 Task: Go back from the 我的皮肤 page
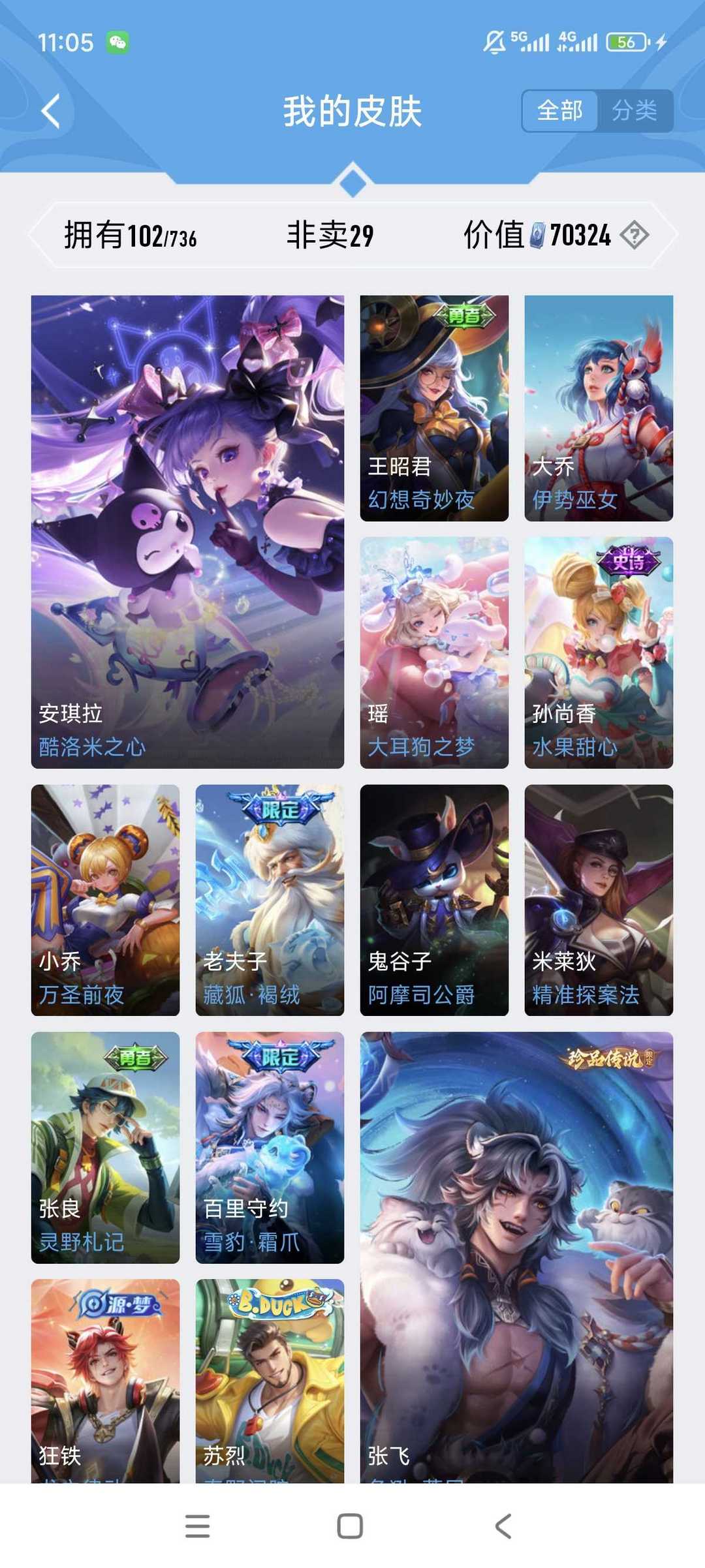pyautogui.click(x=51, y=111)
